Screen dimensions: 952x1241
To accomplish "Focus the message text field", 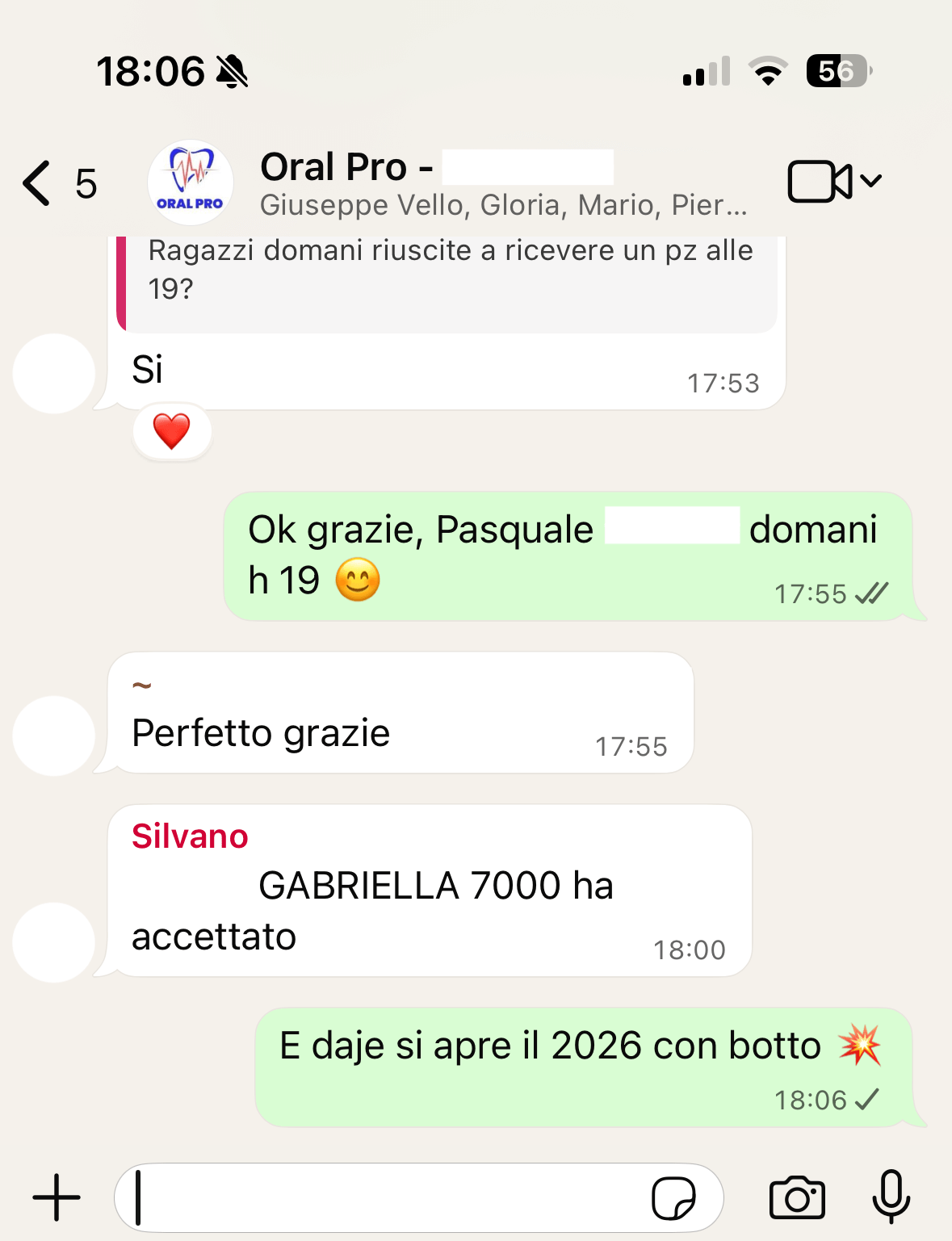I will pyautogui.click(x=388, y=1197).
